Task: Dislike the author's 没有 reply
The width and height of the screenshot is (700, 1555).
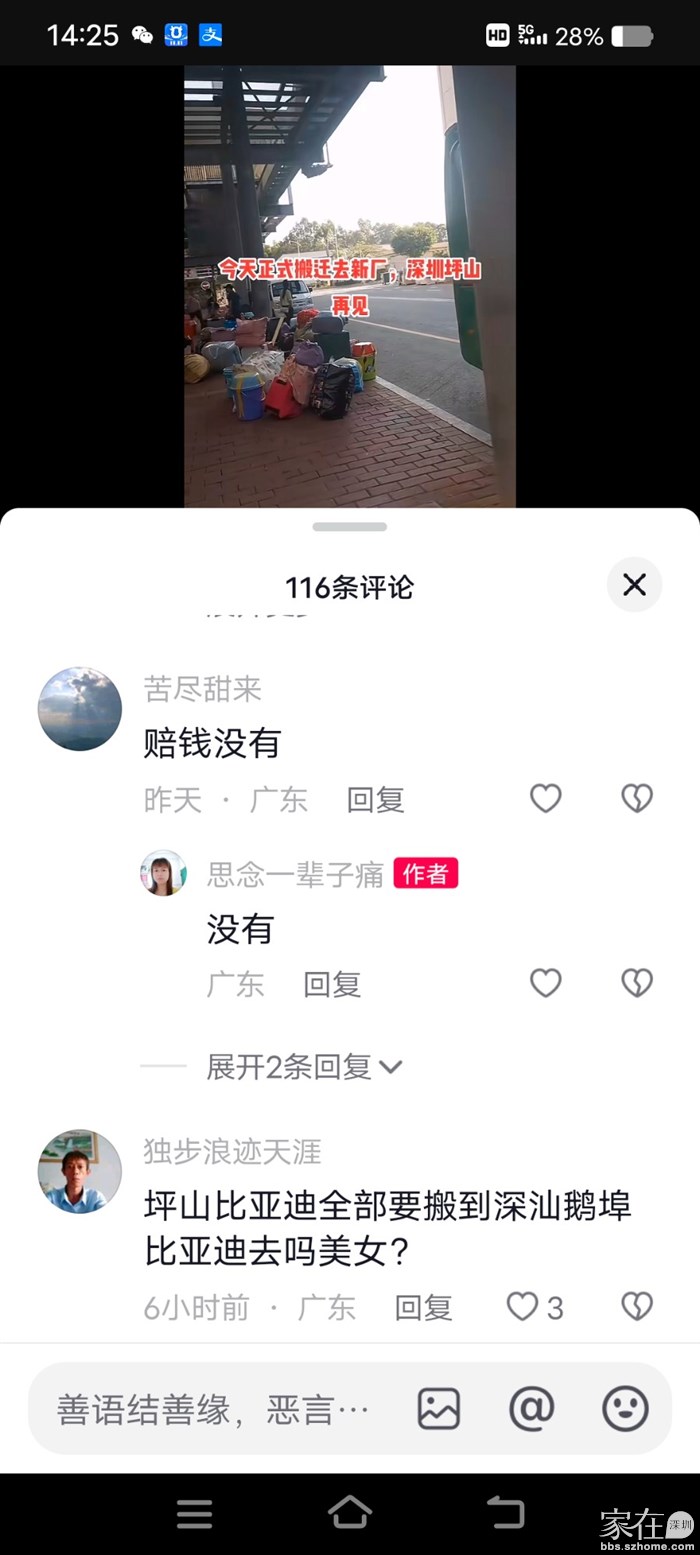Action: 637,983
